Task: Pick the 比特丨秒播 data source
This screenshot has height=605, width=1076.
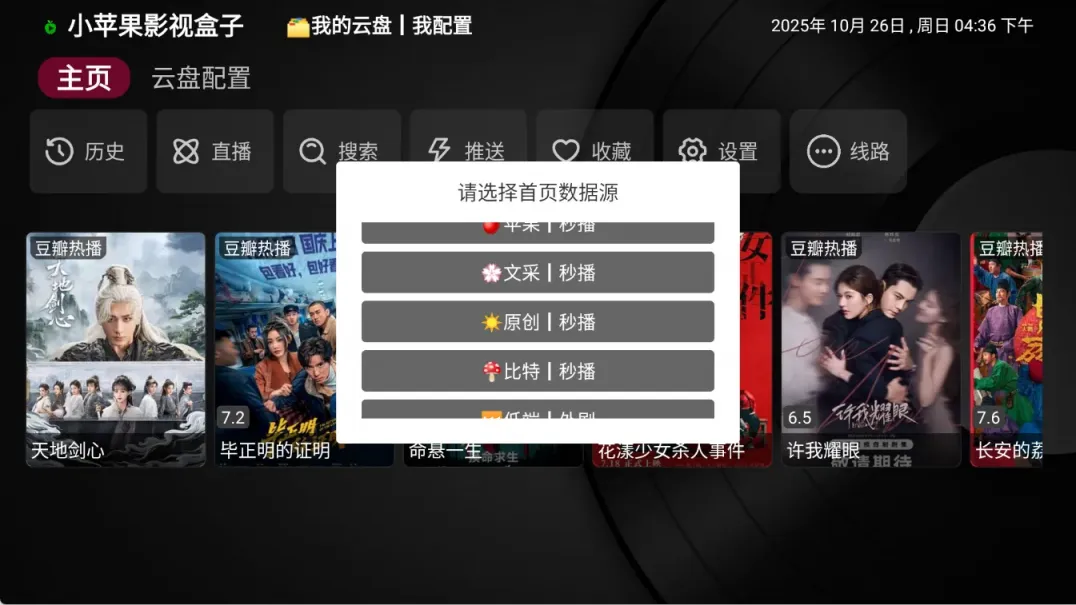Action: (x=537, y=371)
